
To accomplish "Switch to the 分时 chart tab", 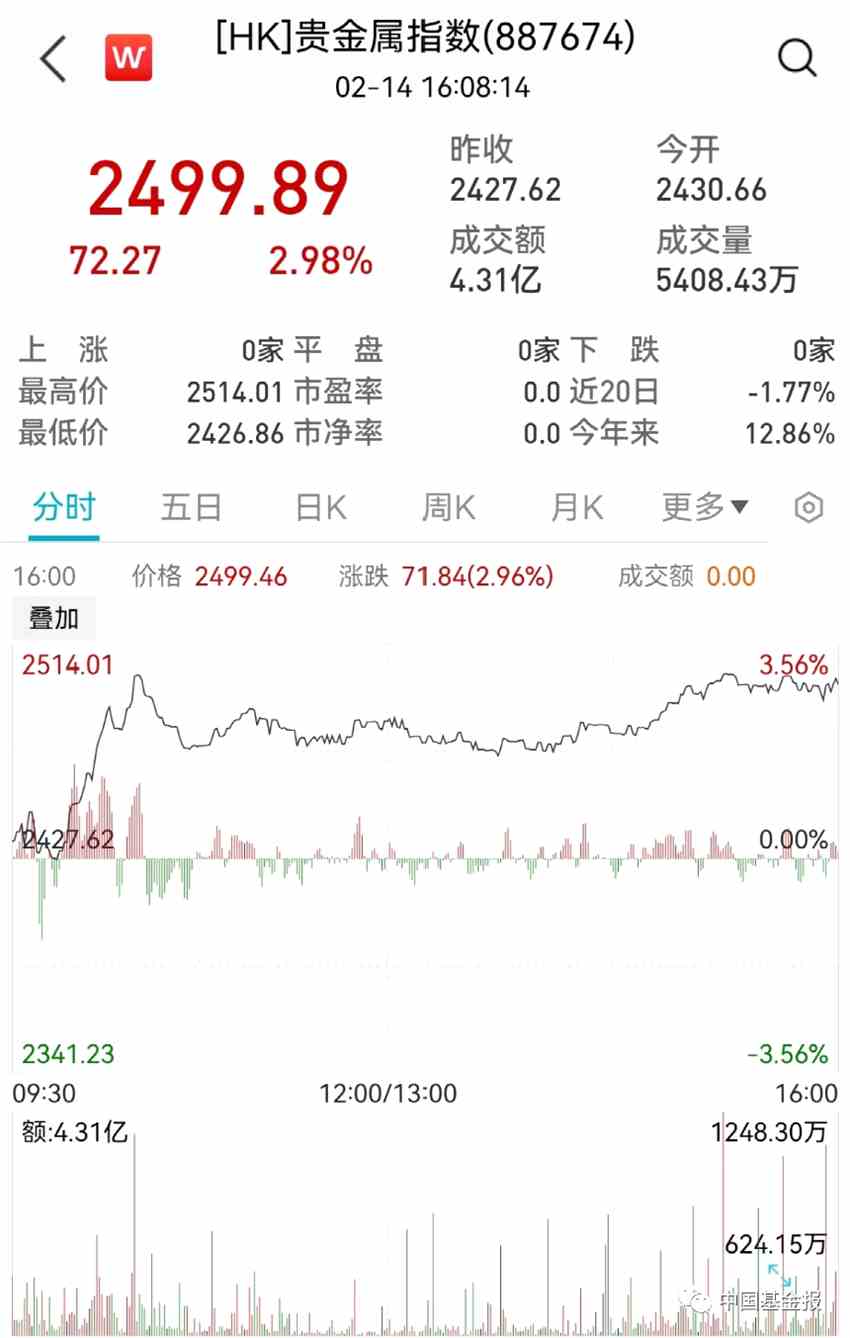I will 64,507.
